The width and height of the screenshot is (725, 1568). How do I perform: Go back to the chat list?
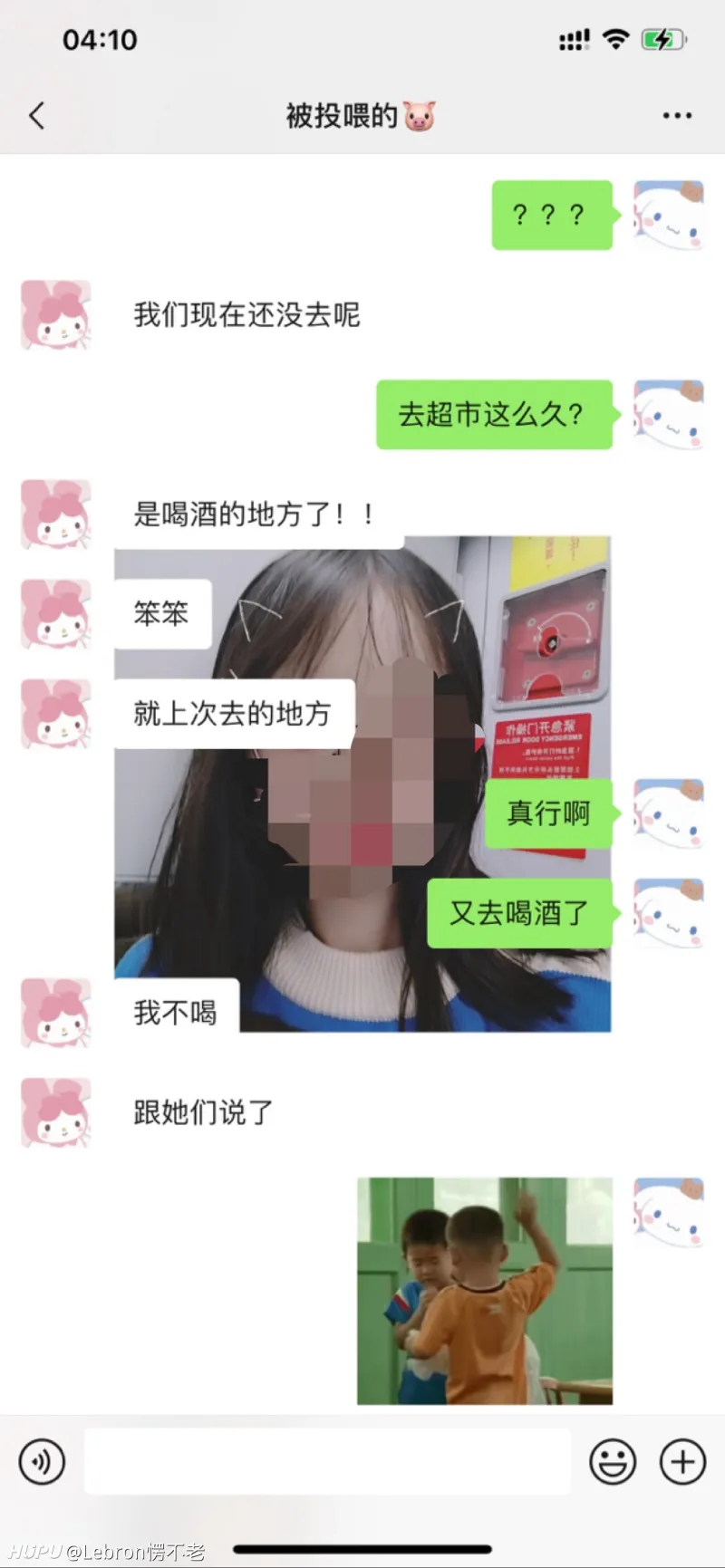[37, 116]
